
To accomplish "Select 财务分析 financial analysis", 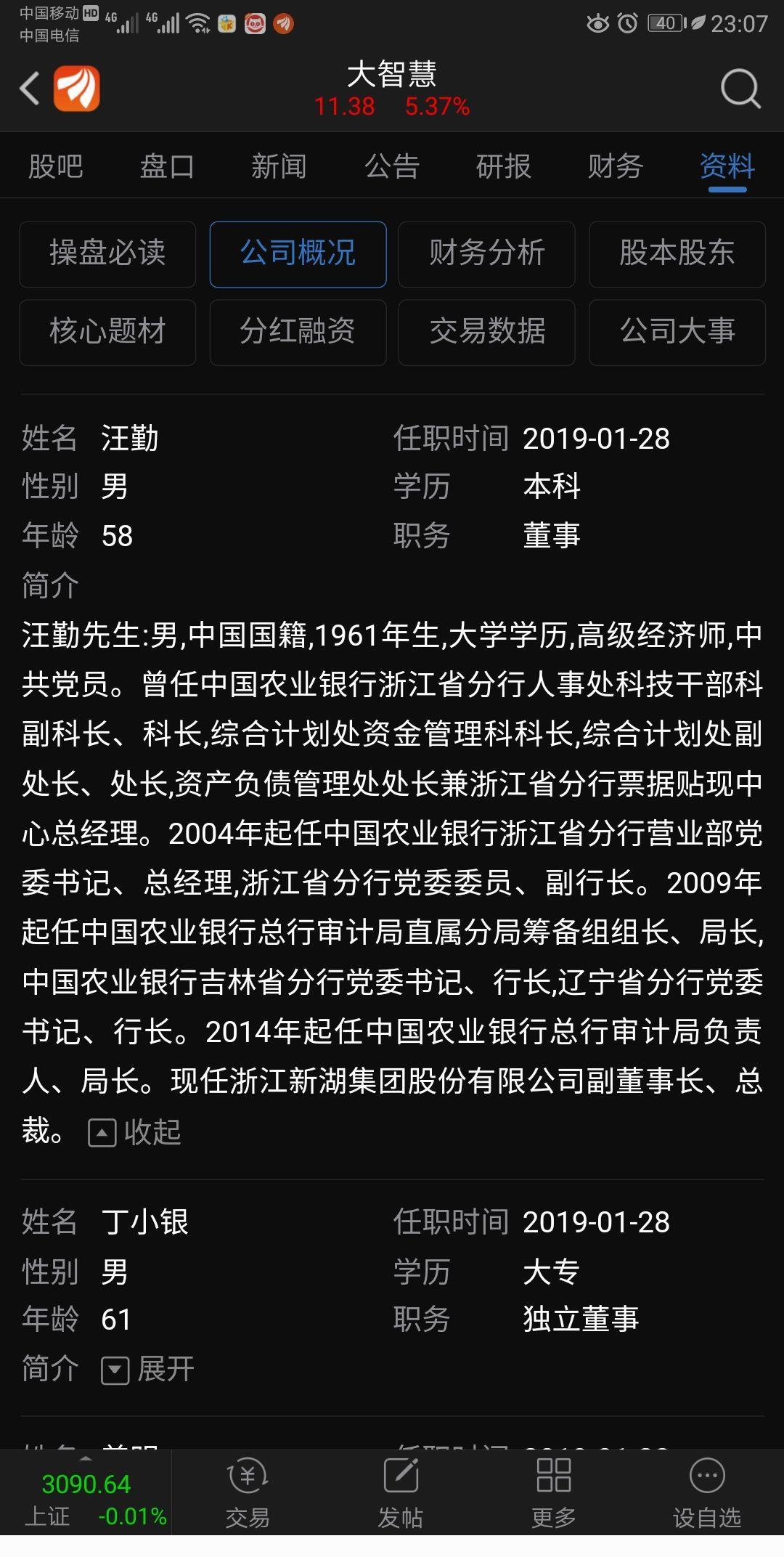I will (x=486, y=254).
